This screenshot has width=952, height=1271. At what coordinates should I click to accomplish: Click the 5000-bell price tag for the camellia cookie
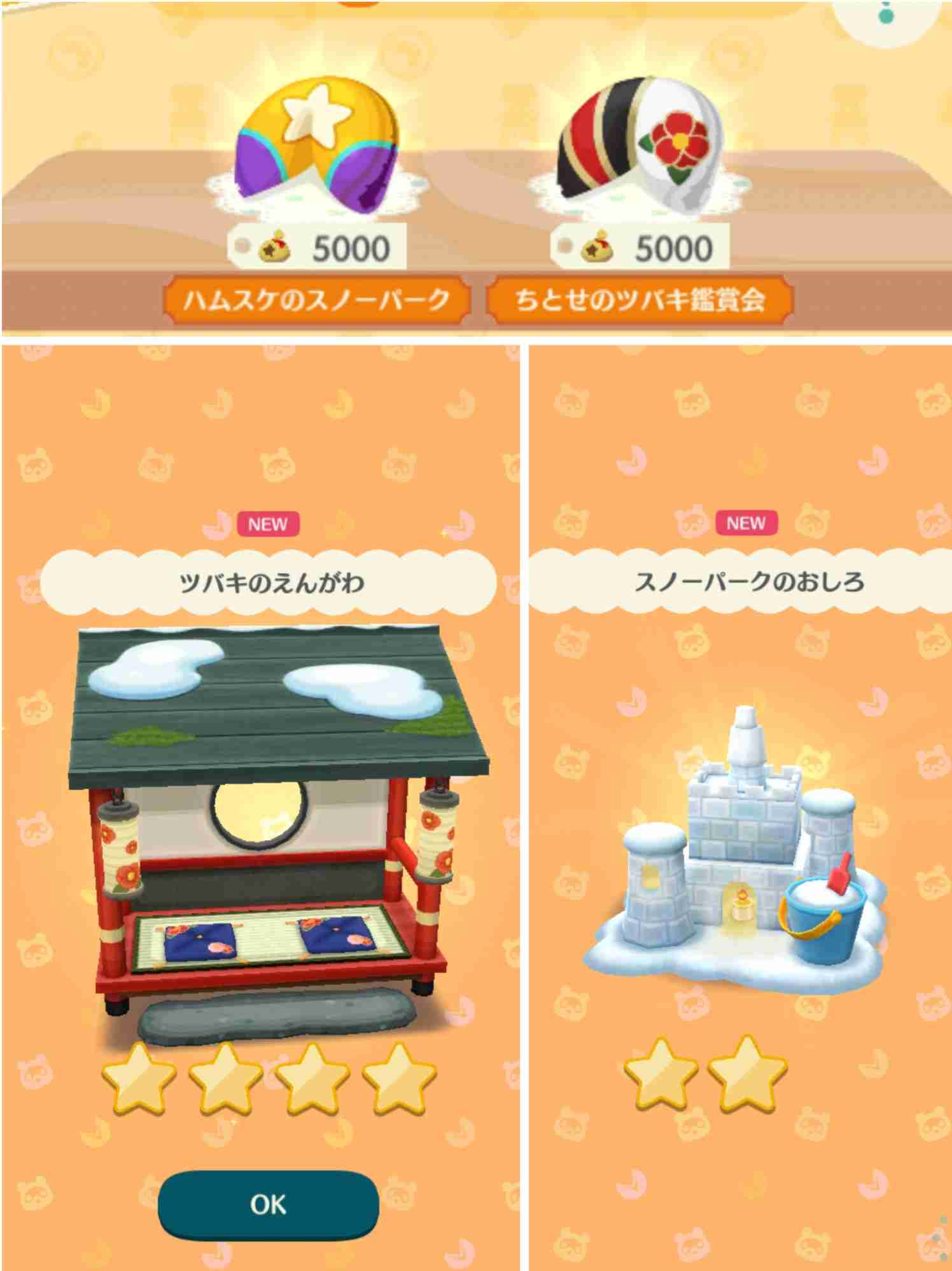click(x=636, y=248)
